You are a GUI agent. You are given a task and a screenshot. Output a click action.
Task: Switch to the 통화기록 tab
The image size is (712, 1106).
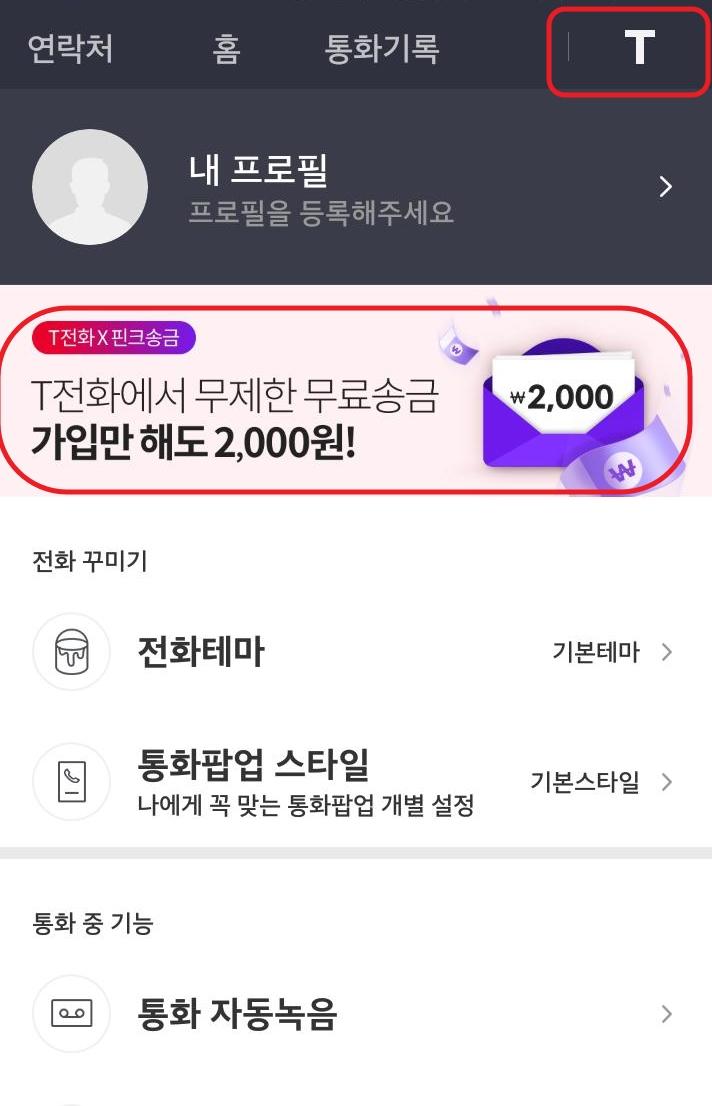(x=382, y=48)
